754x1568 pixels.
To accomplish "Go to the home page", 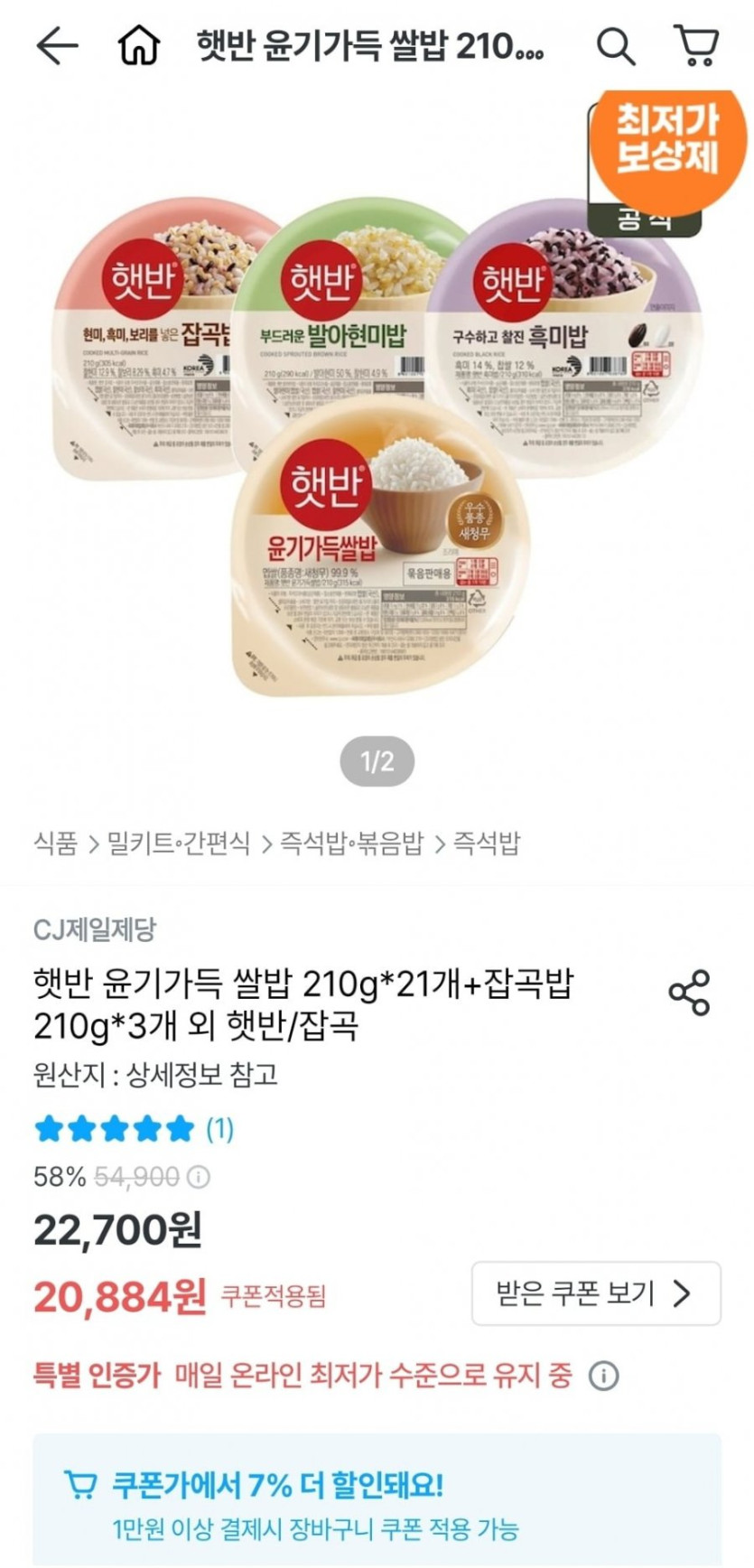I will tap(139, 45).
